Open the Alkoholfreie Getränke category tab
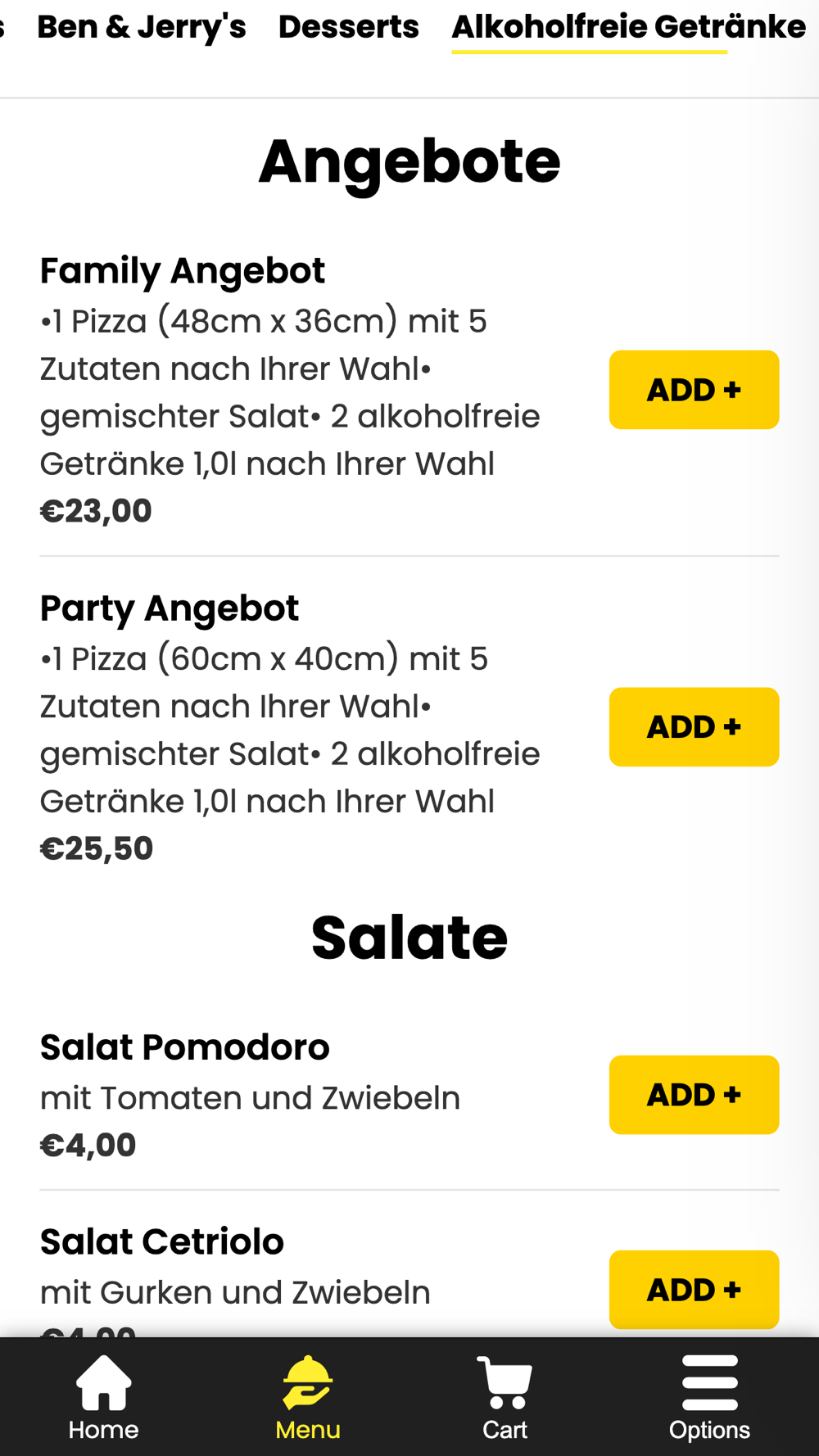819x1456 pixels. tap(629, 27)
